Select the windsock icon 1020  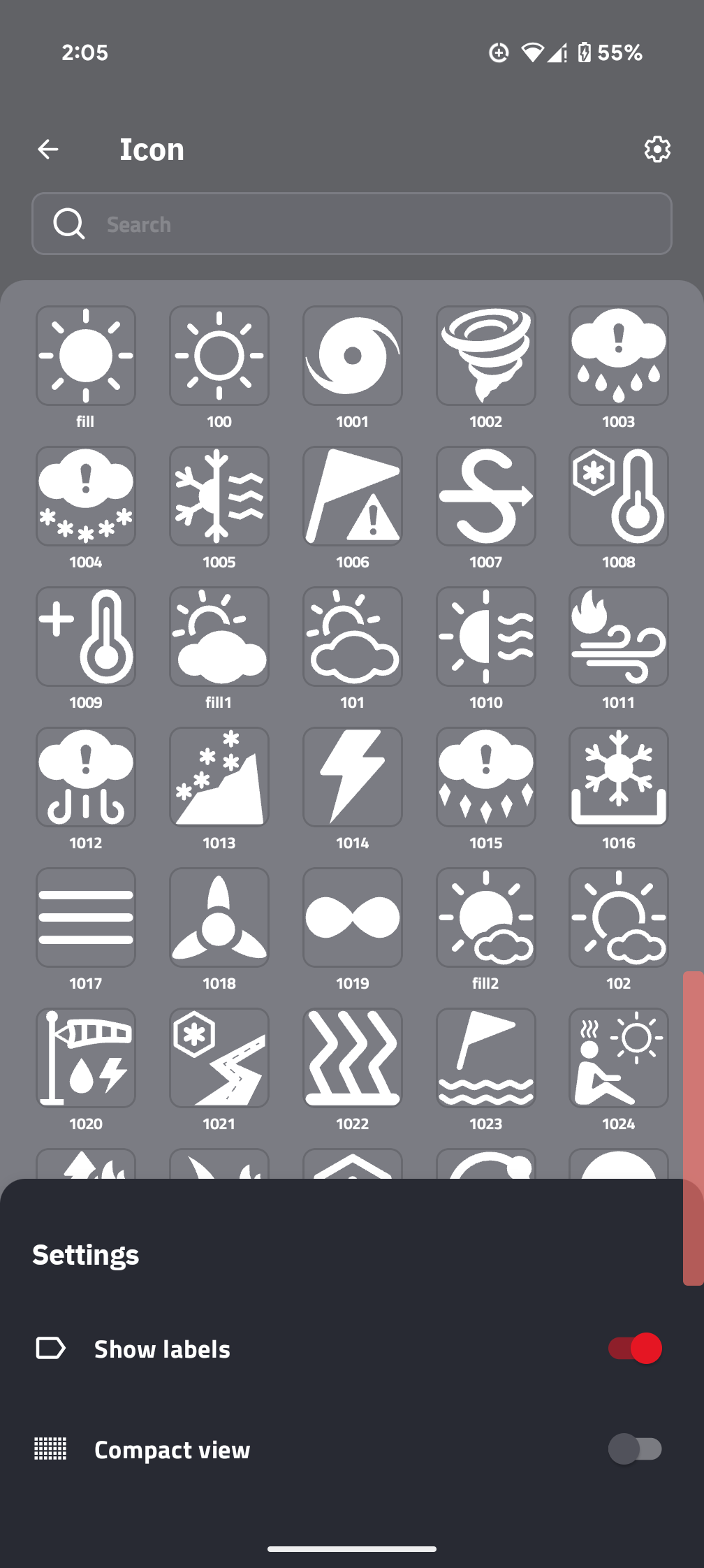click(x=86, y=1059)
